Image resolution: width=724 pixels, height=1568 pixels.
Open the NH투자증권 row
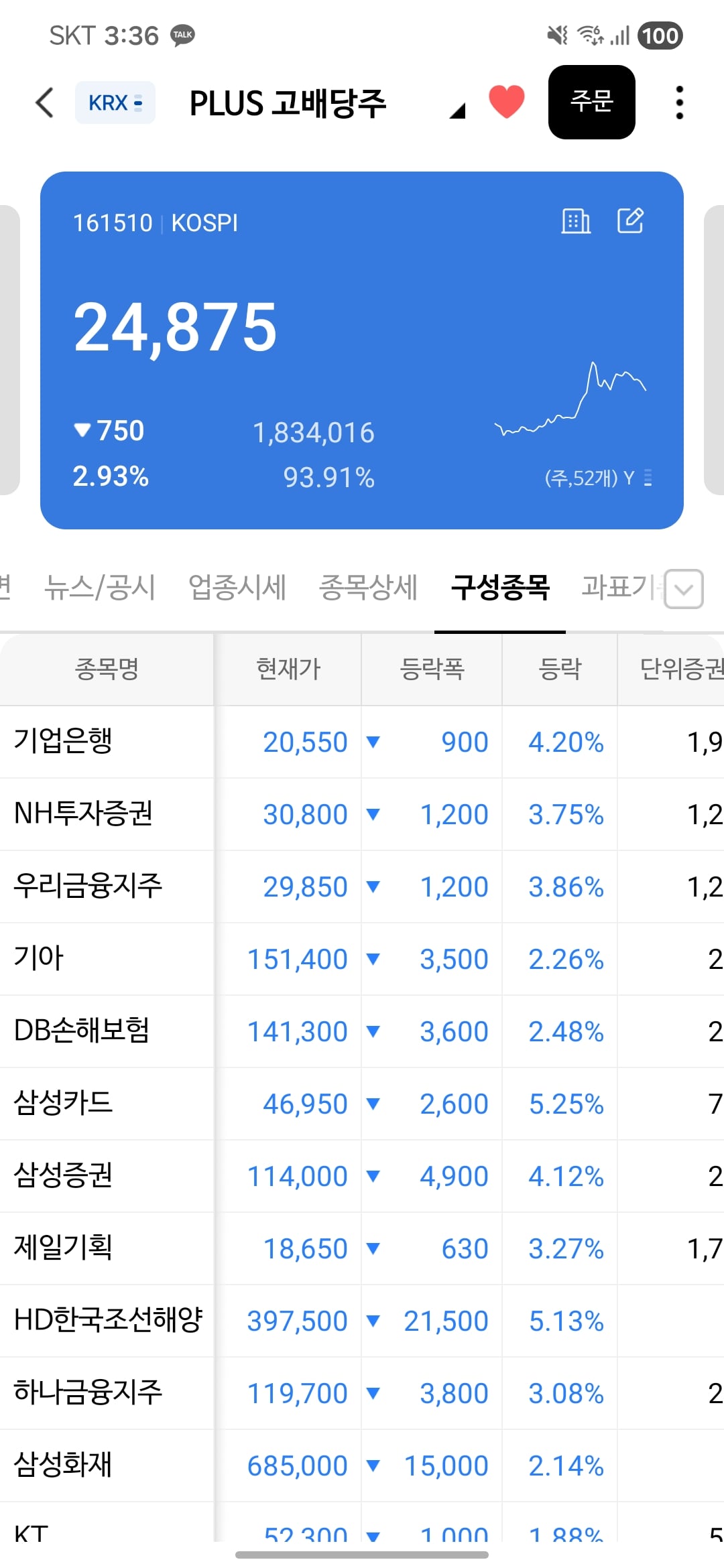[x=362, y=814]
